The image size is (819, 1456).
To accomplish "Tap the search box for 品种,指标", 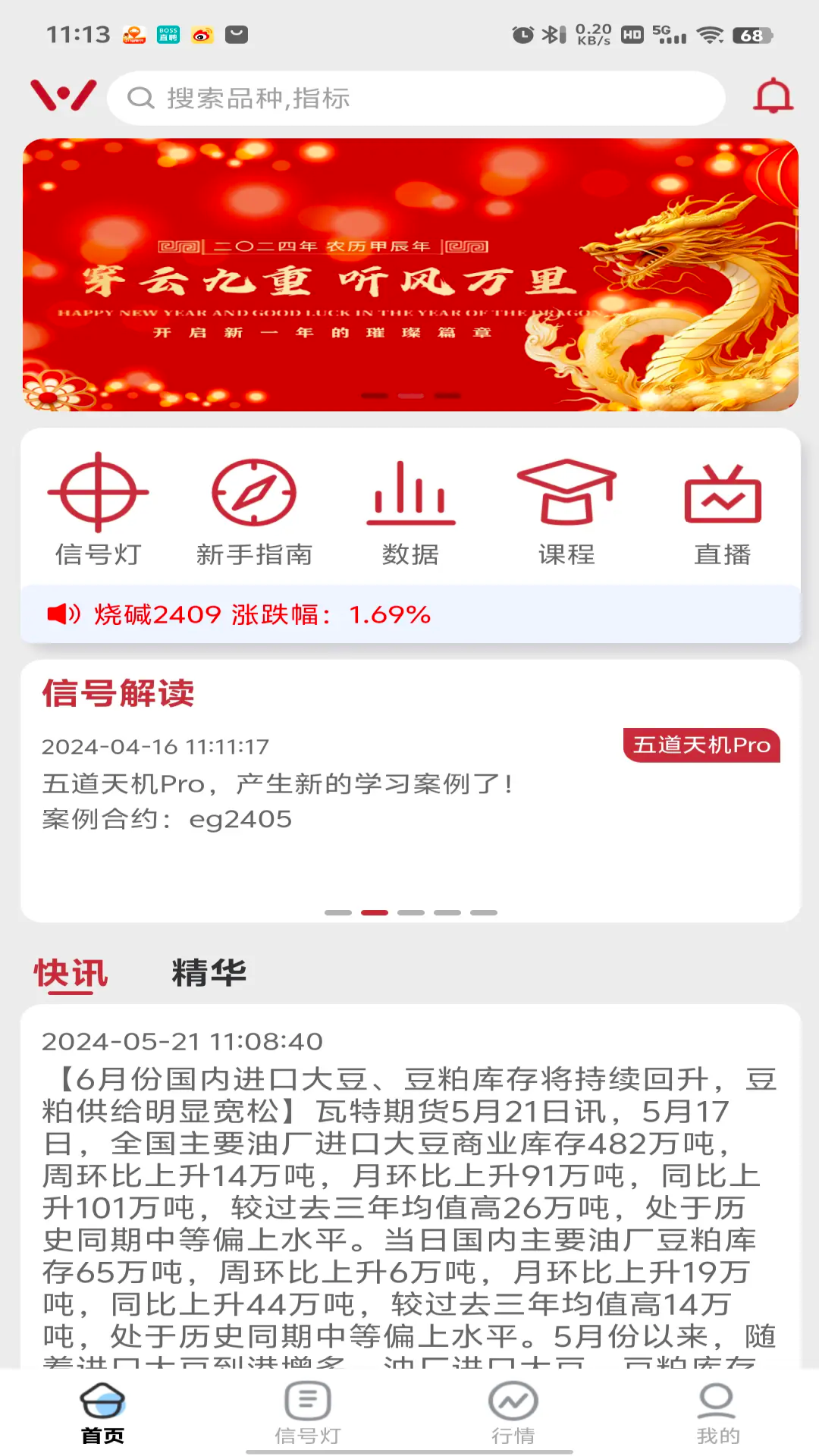I will 416,99.
